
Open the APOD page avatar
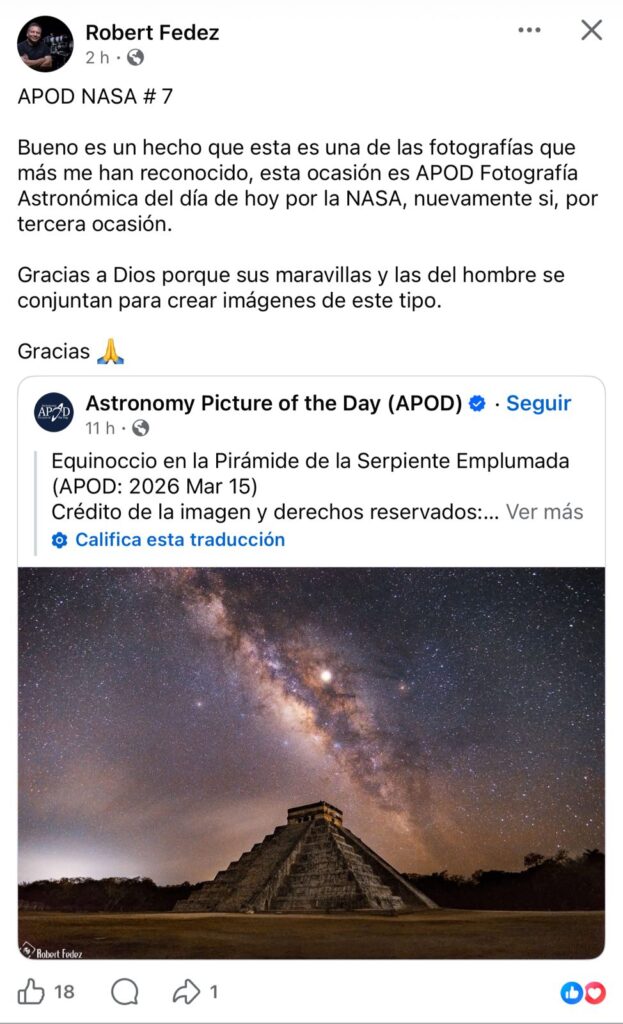(x=54, y=412)
